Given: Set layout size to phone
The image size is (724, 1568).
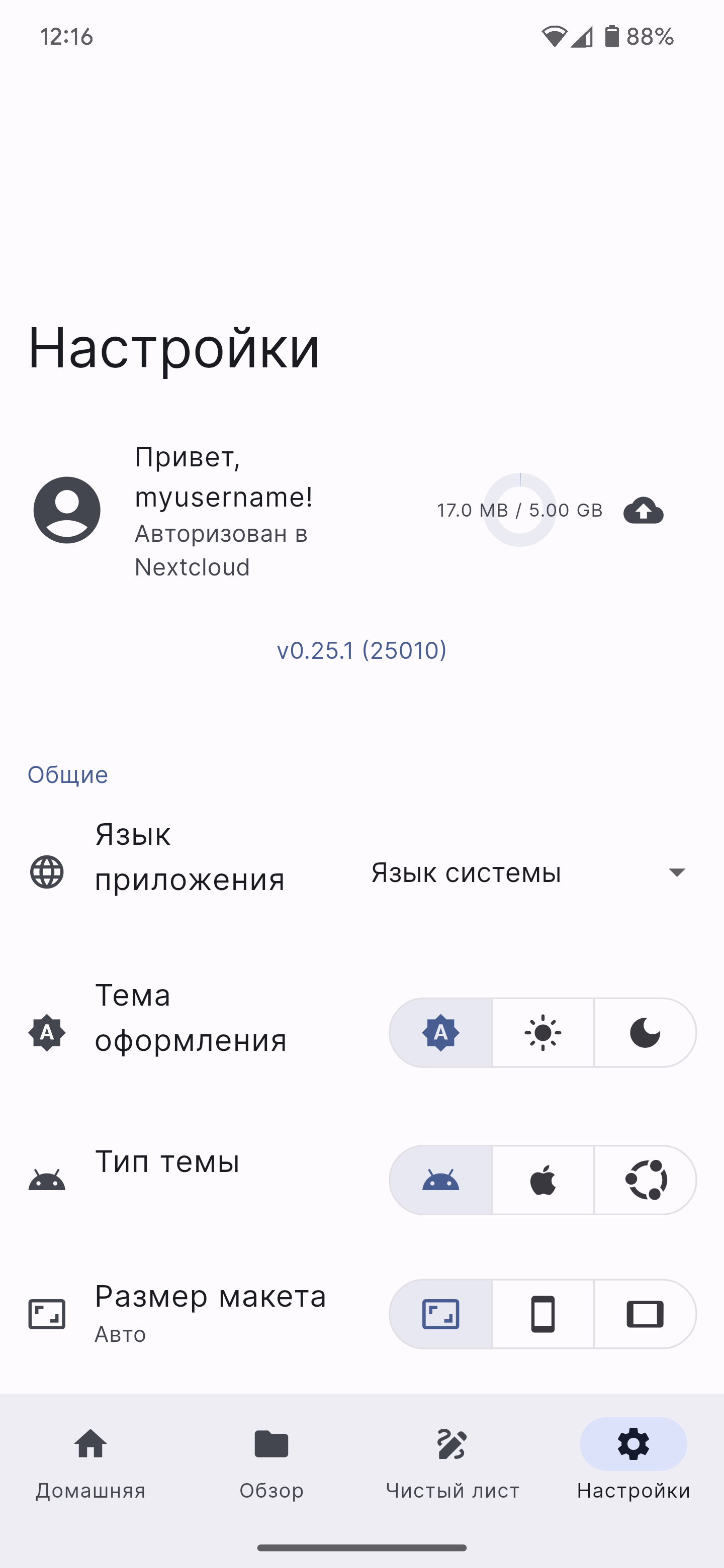Looking at the screenshot, I should pyautogui.click(x=542, y=1314).
